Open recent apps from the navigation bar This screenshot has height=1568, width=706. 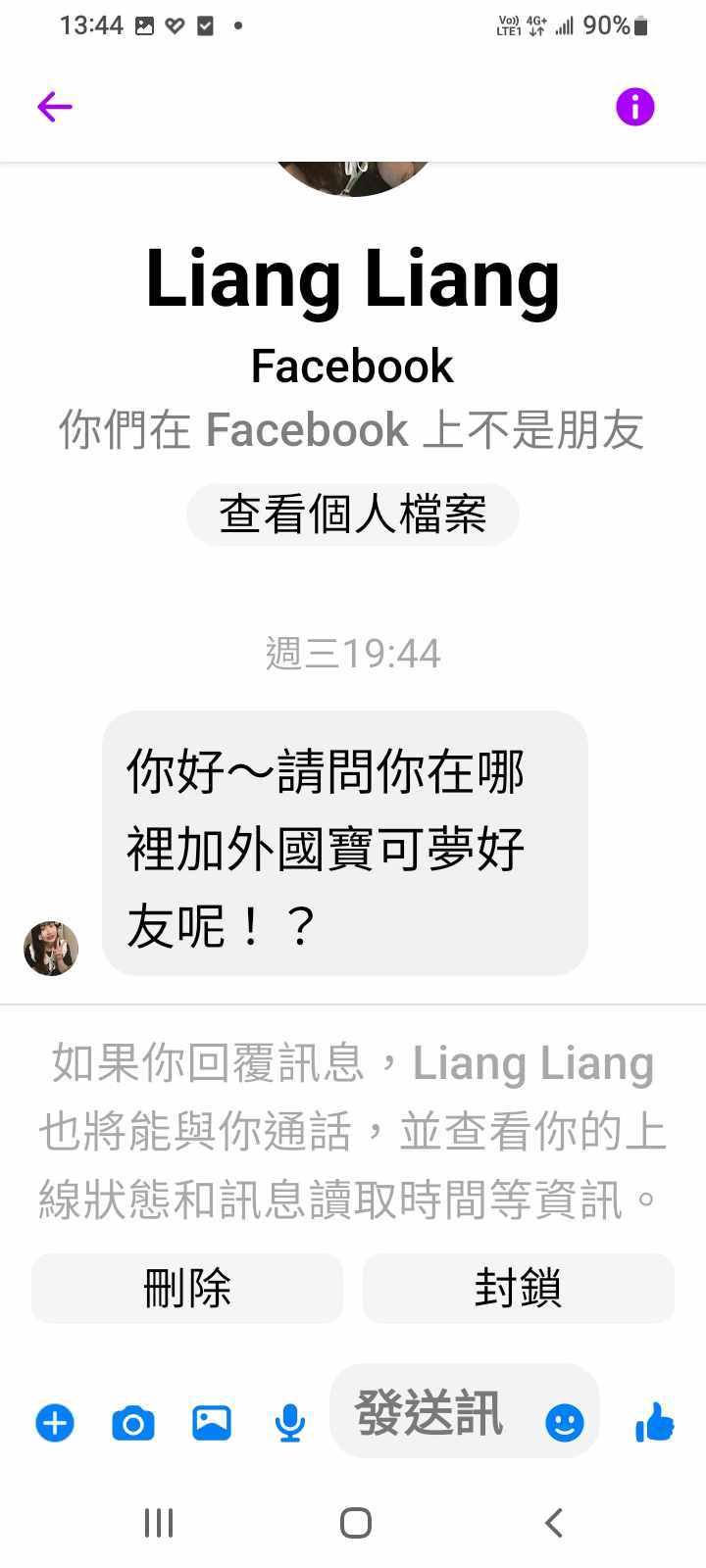(x=159, y=1523)
